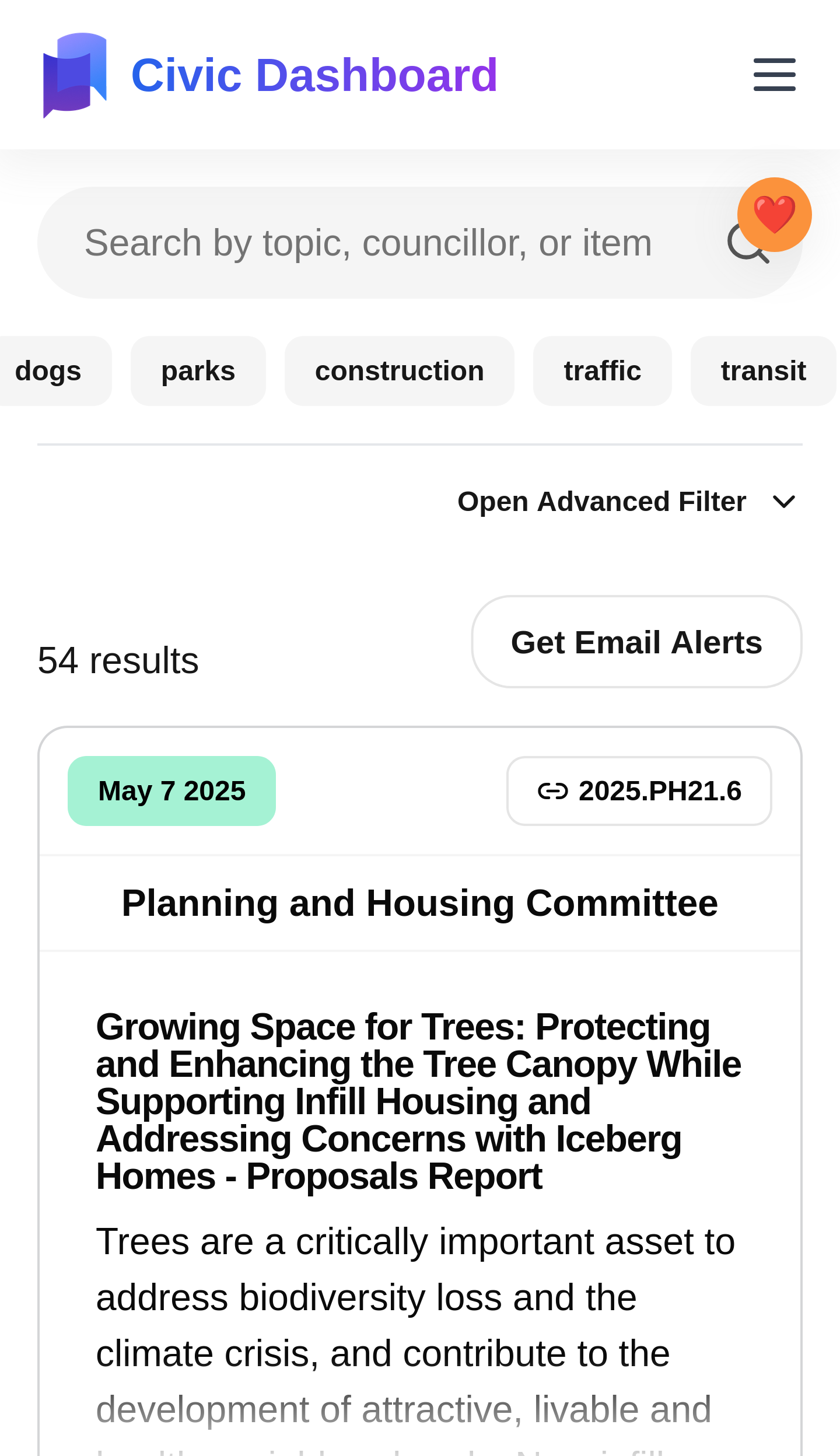Toggle the dogs topic filter
840x1456 pixels.
tap(48, 370)
